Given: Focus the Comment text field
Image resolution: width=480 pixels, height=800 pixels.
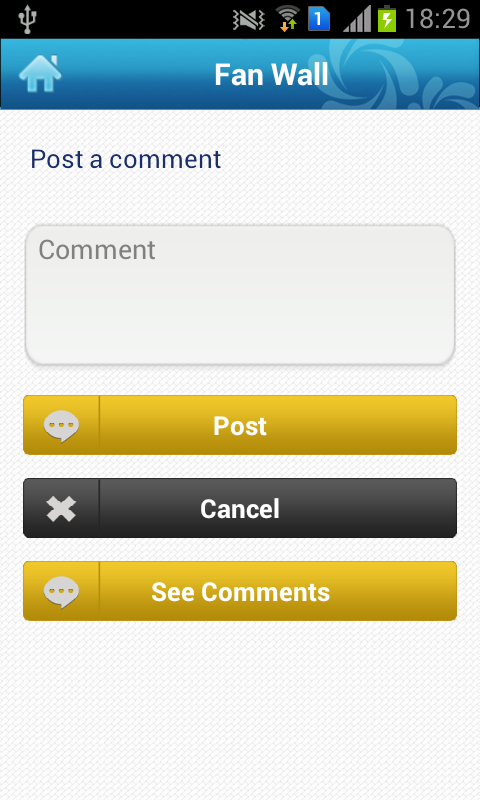Looking at the screenshot, I should [240, 295].
